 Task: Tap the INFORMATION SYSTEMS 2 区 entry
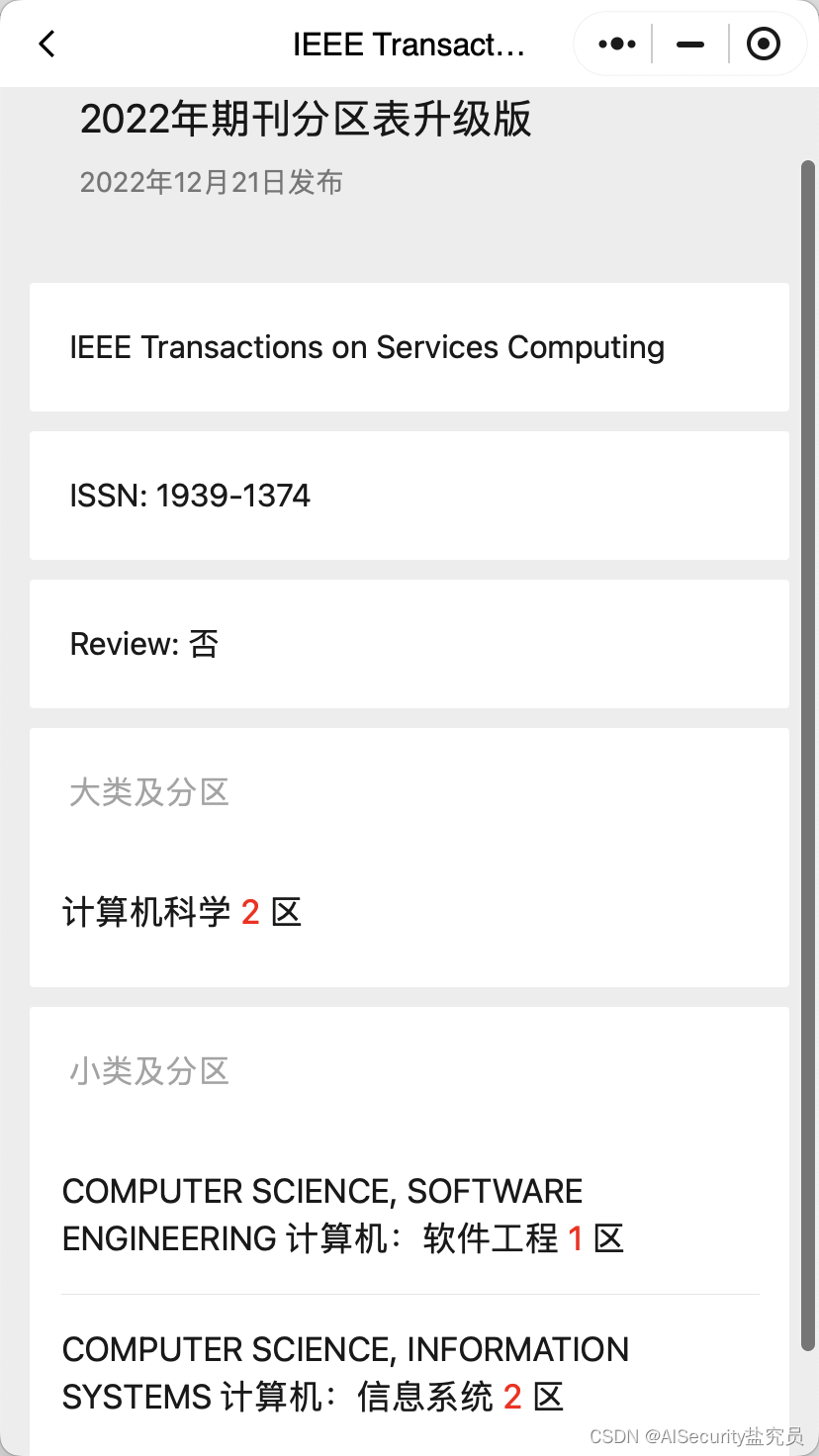[x=345, y=1373]
